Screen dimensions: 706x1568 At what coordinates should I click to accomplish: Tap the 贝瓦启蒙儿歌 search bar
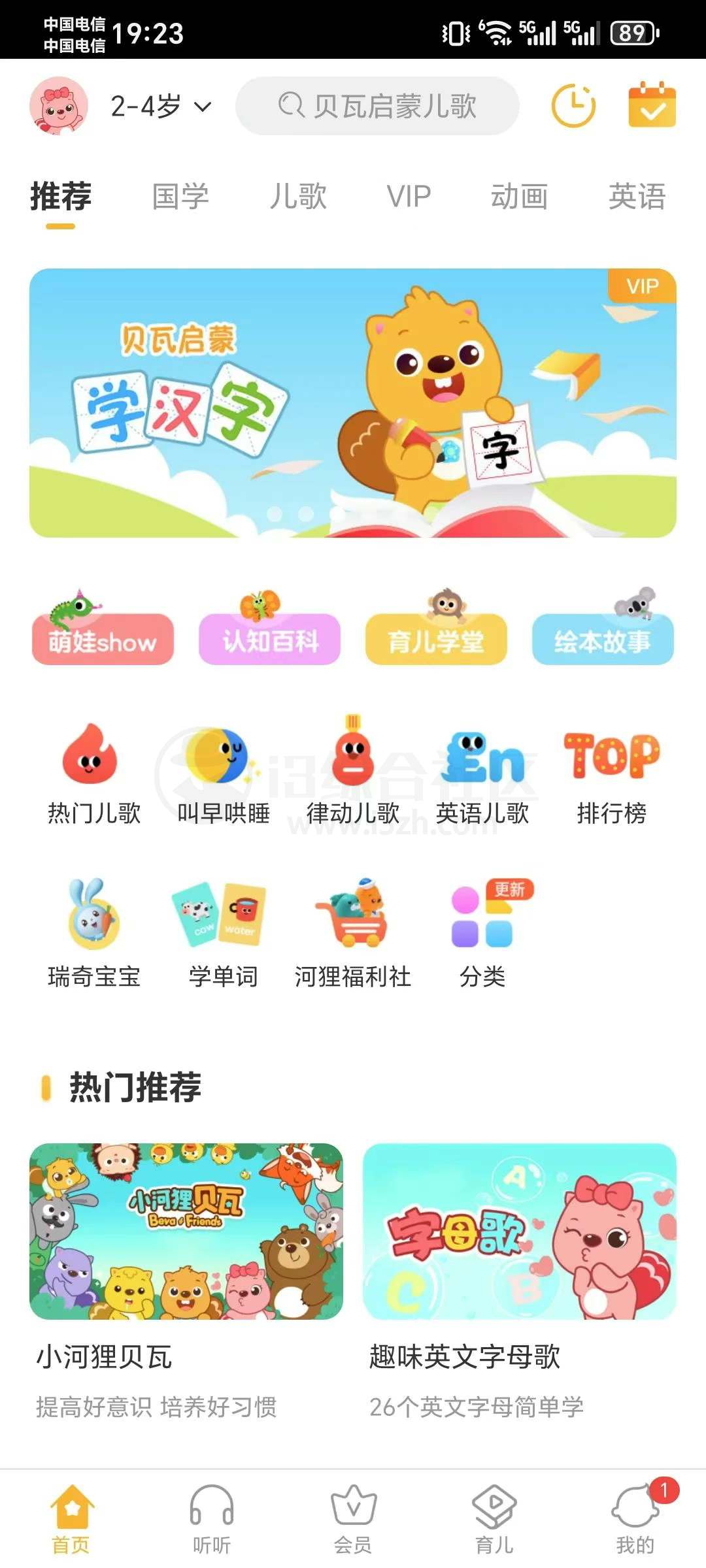(x=379, y=106)
